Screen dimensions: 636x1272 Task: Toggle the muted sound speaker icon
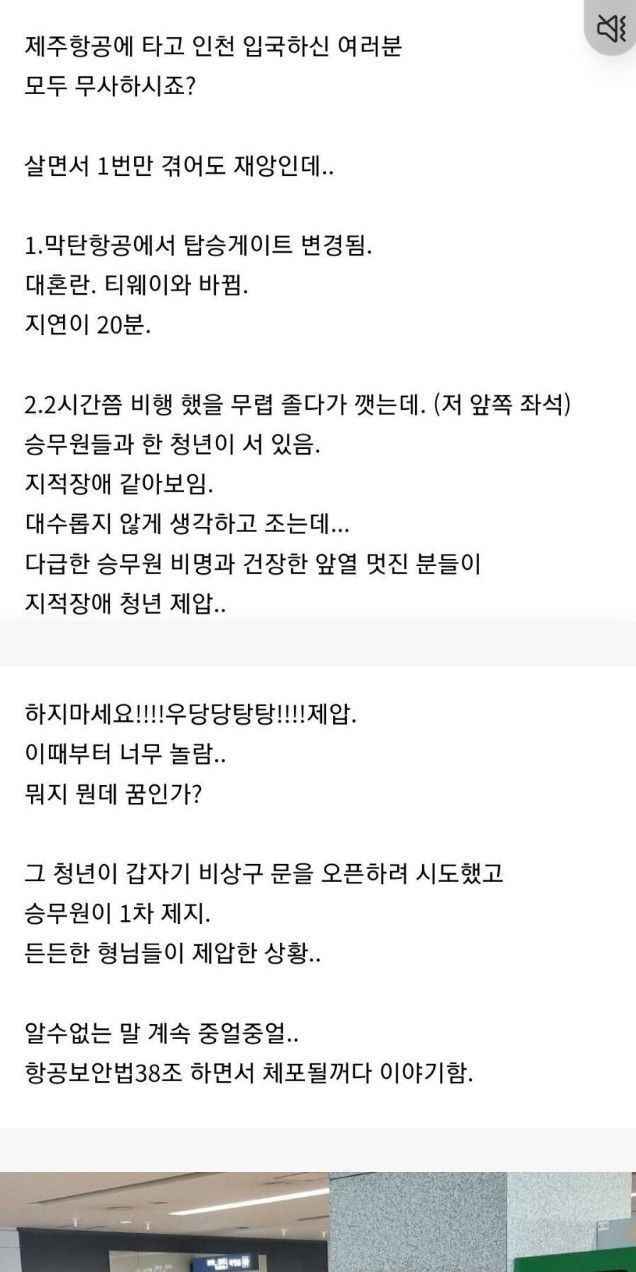(x=611, y=30)
